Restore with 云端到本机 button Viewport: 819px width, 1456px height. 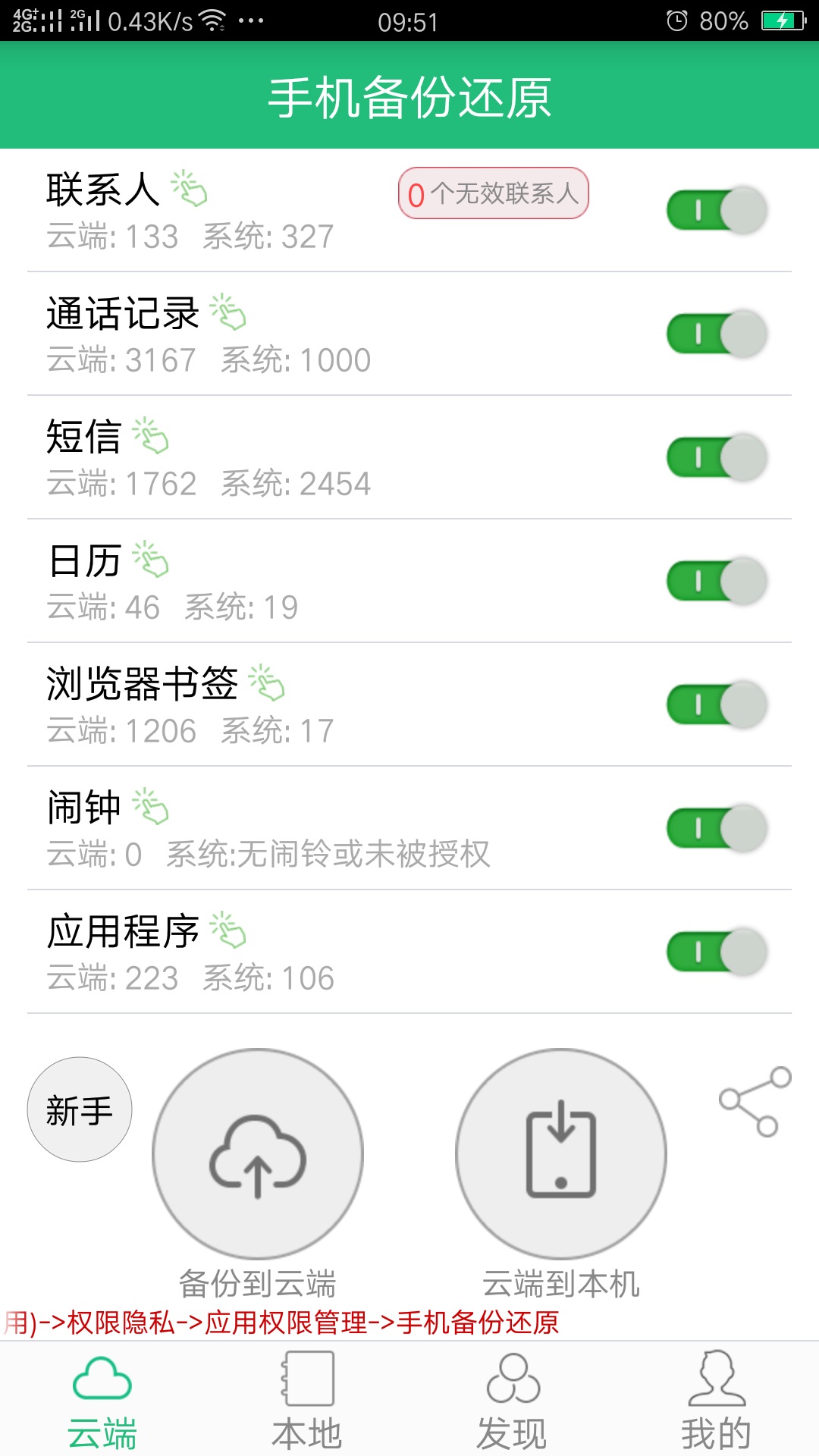point(561,1154)
